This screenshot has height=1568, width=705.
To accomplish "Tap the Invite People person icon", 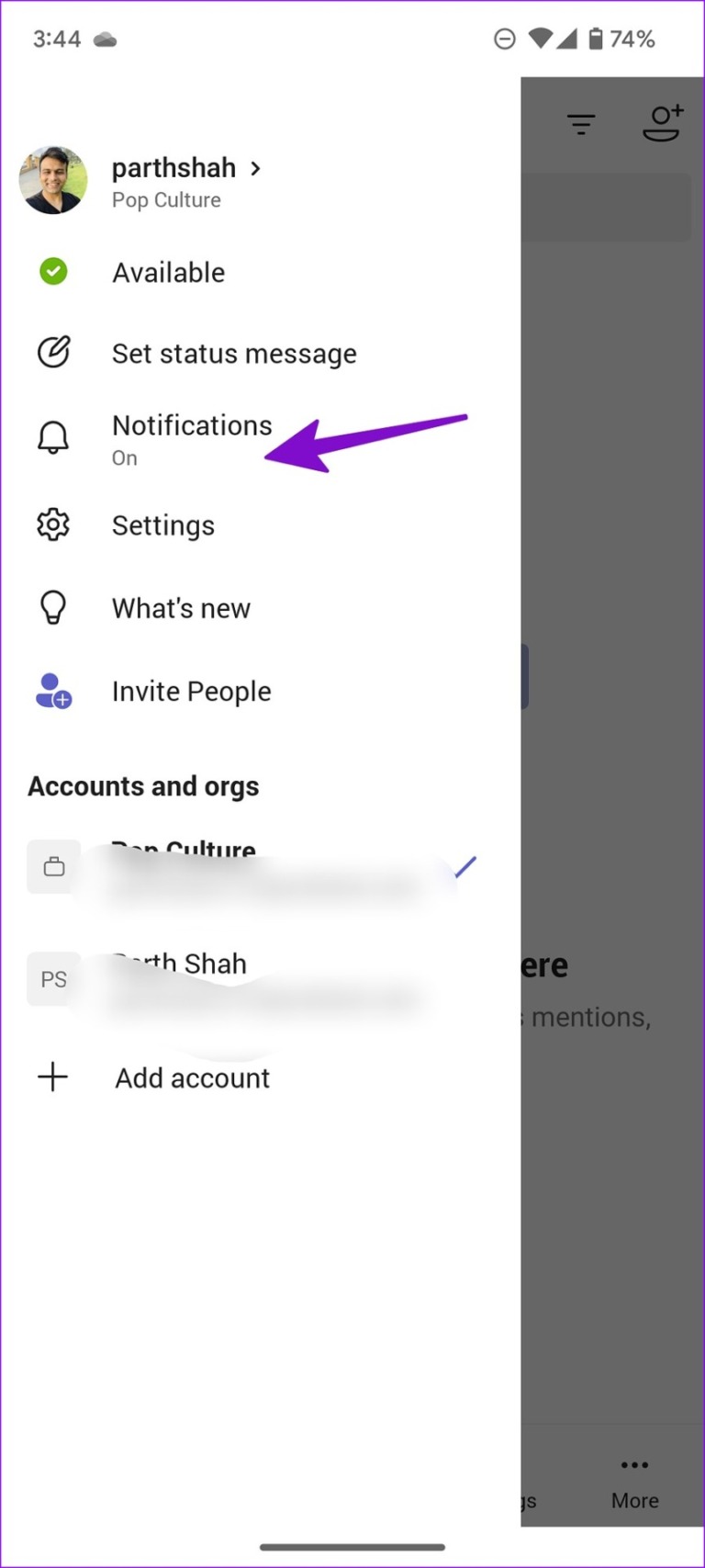I will (x=53, y=692).
